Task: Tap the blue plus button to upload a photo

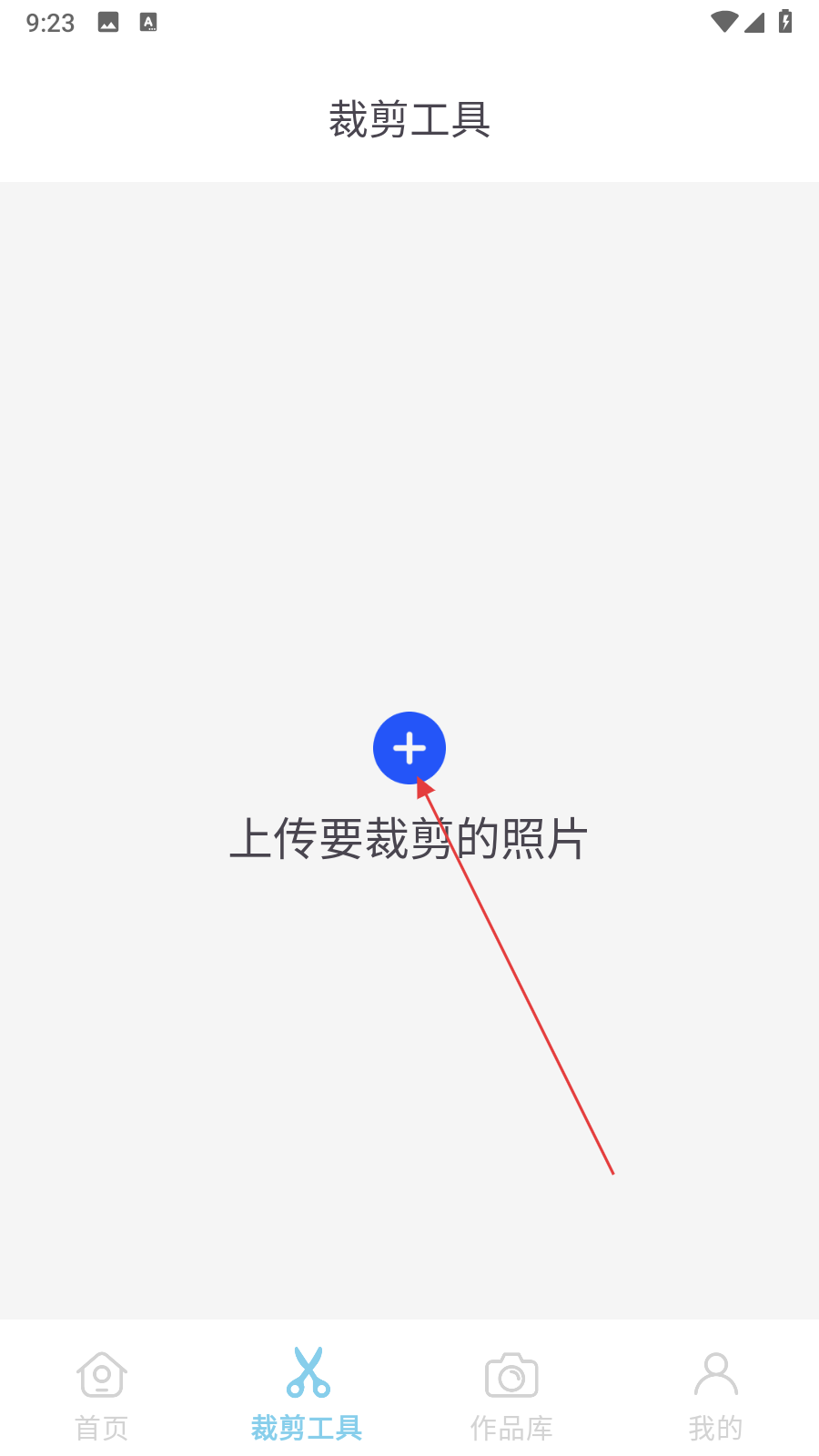Action: point(409,748)
